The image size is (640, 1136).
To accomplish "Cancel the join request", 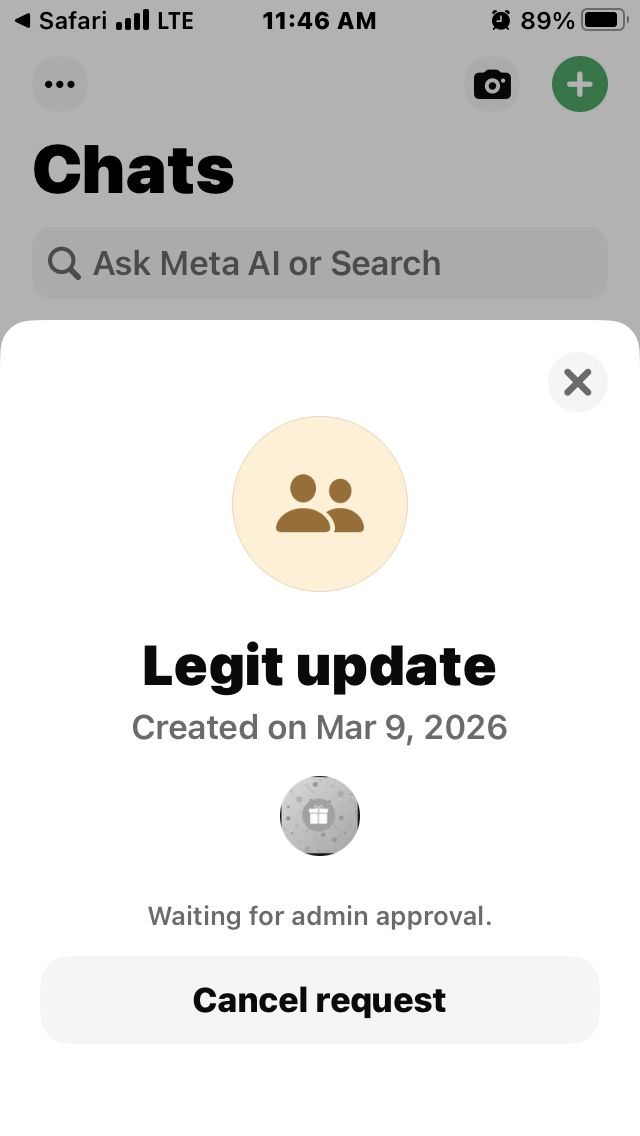I will tap(320, 1000).
